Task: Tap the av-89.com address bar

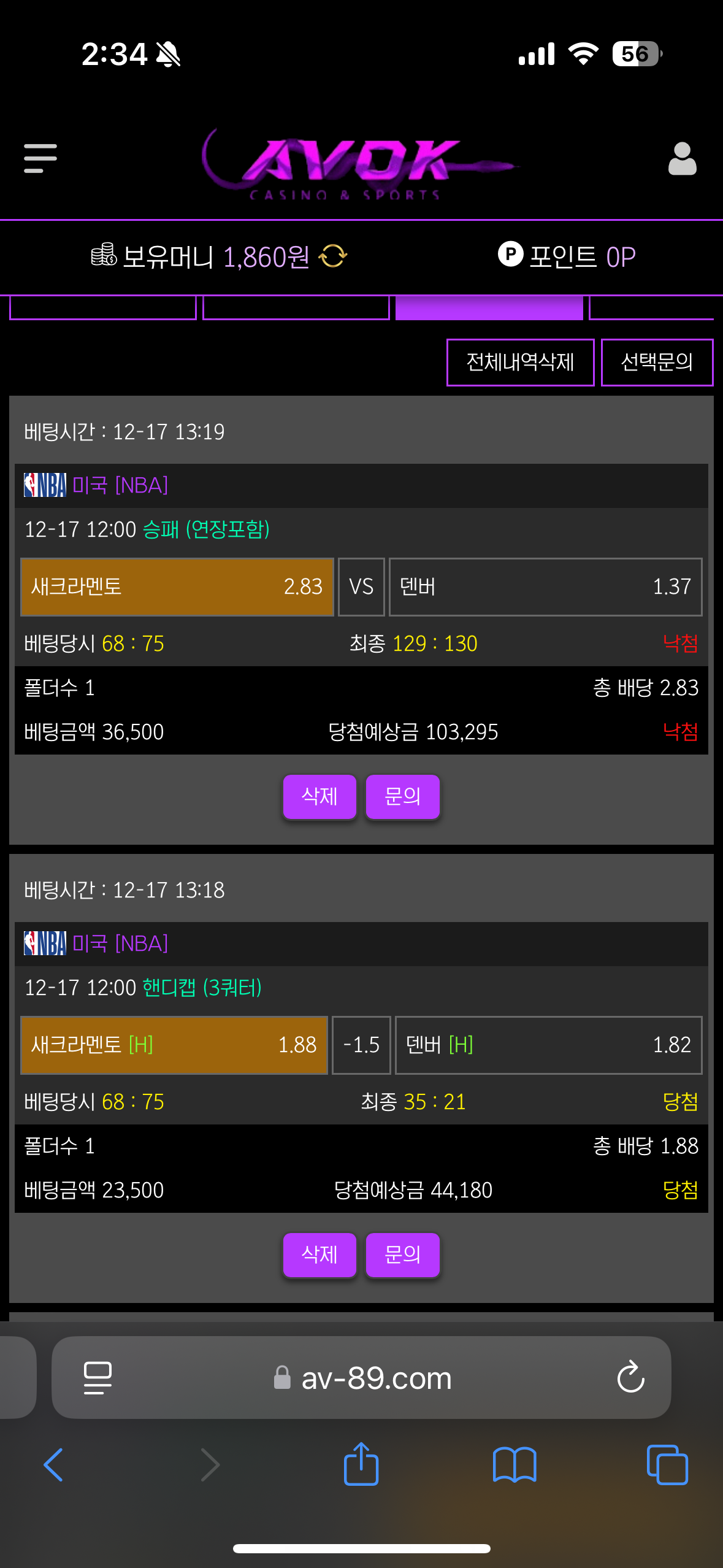Action: pyautogui.click(x=375, y=1378)
